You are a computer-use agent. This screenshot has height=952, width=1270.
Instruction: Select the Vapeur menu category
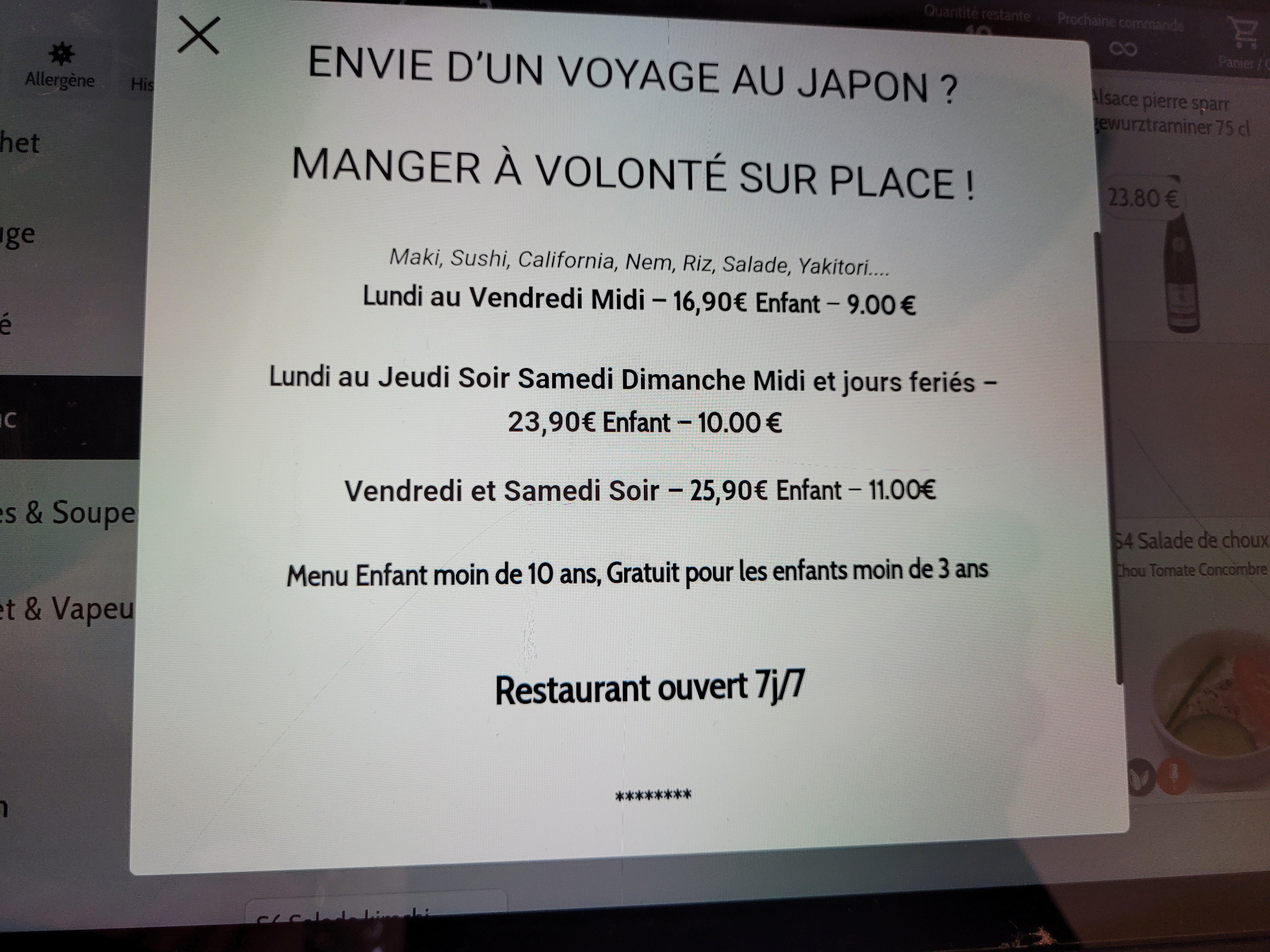point(66,609)
